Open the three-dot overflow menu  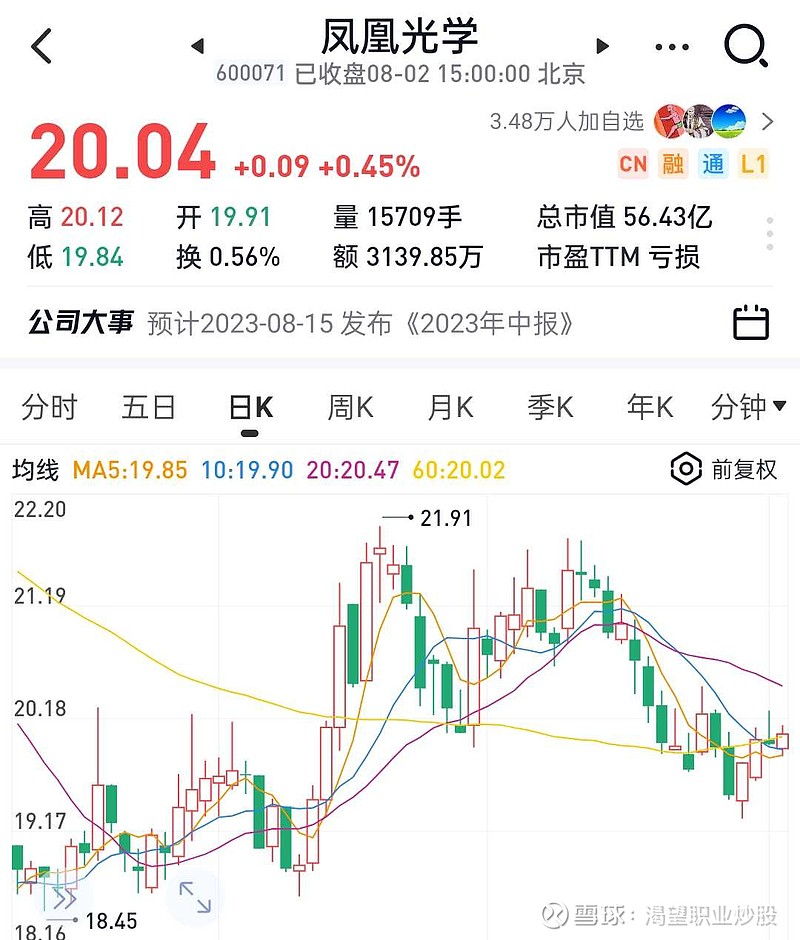click(671, 47)
